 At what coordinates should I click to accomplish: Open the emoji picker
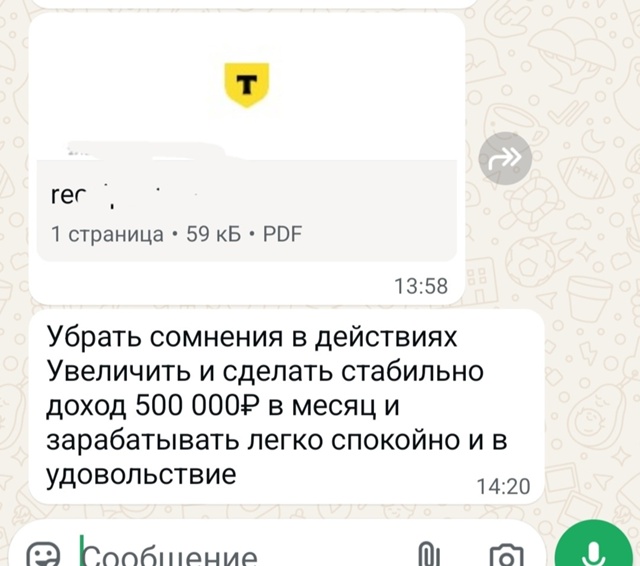[x=42, y=555]
